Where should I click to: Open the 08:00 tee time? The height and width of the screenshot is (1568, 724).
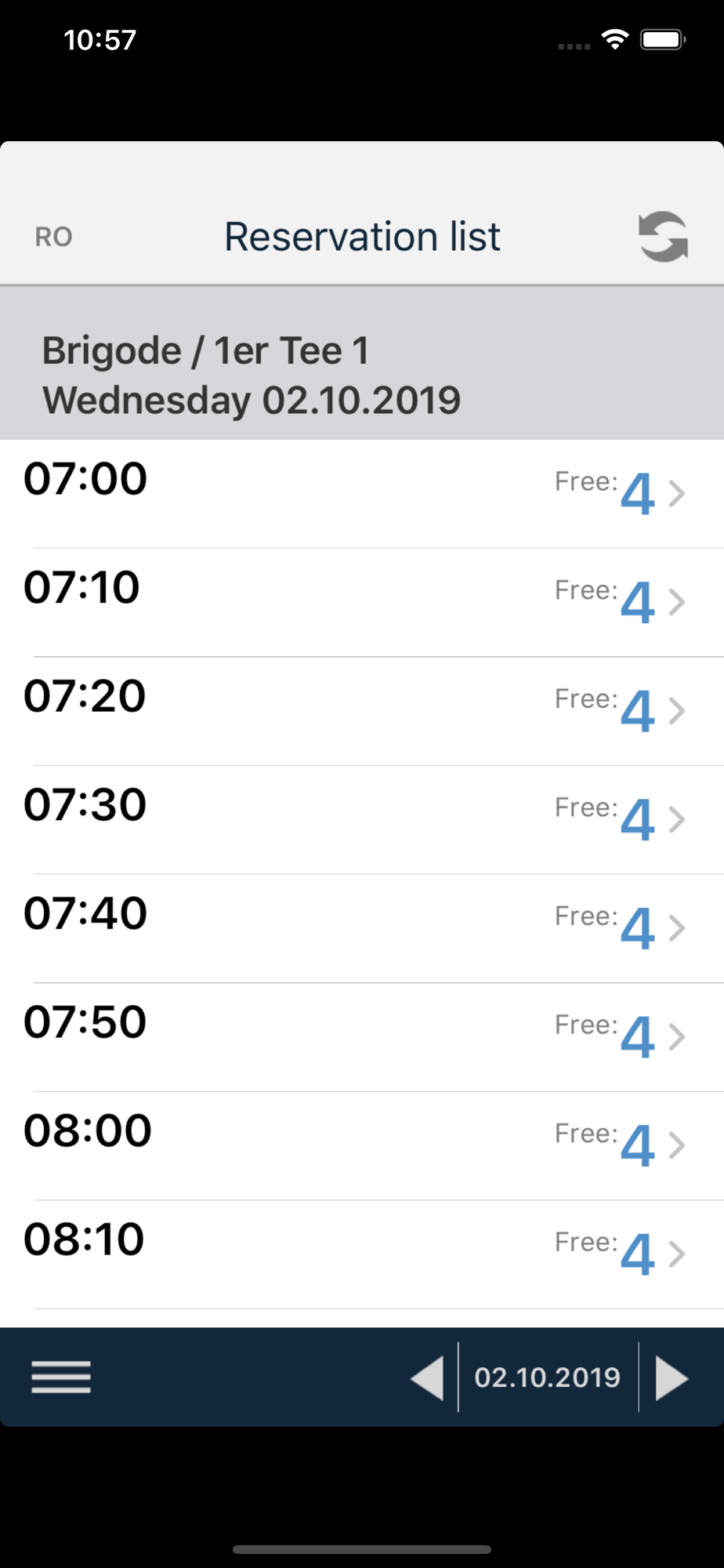[x=362, y=1145]
